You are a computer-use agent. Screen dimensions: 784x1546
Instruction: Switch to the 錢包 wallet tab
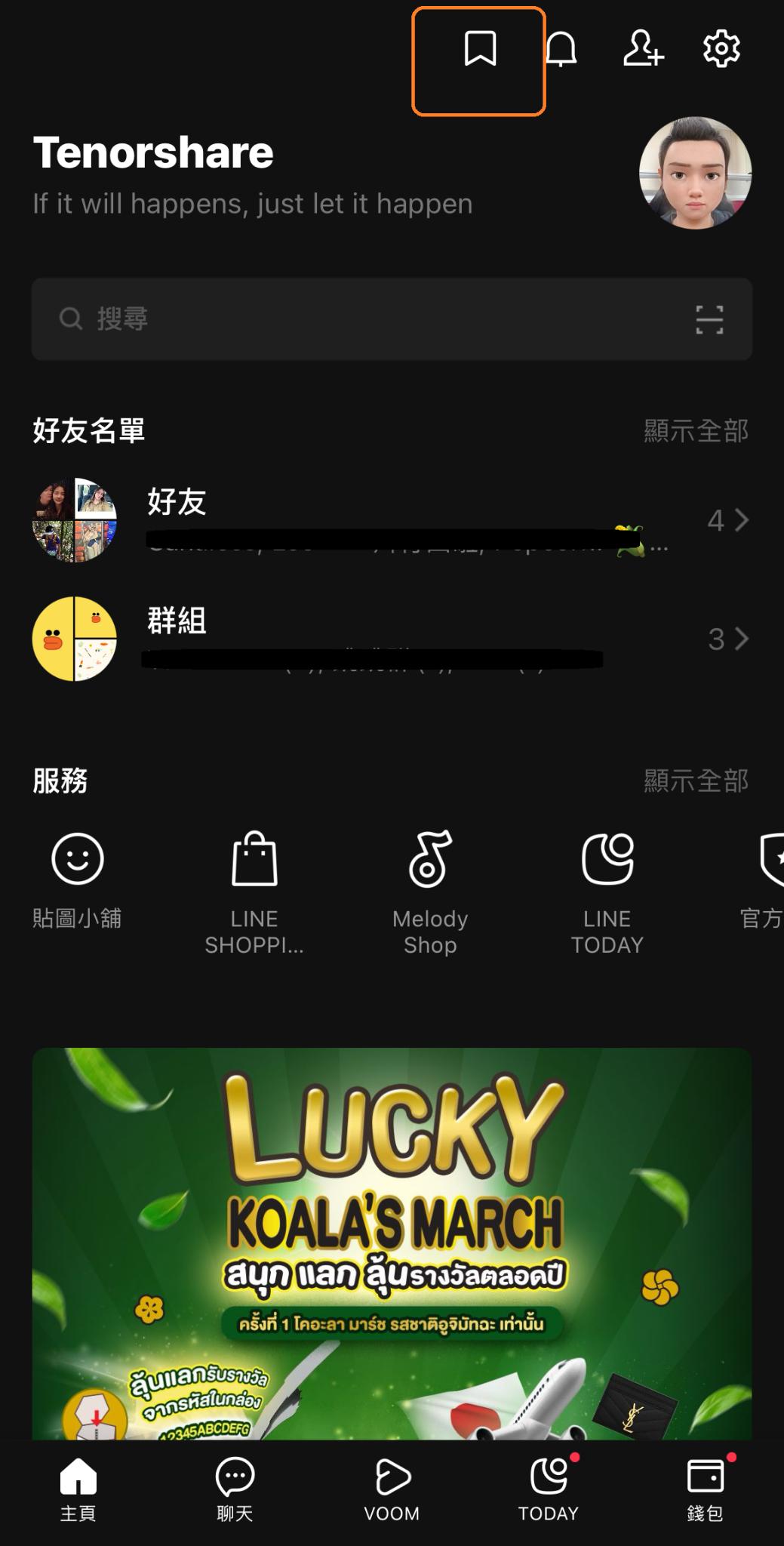[x=705, y=1489]
